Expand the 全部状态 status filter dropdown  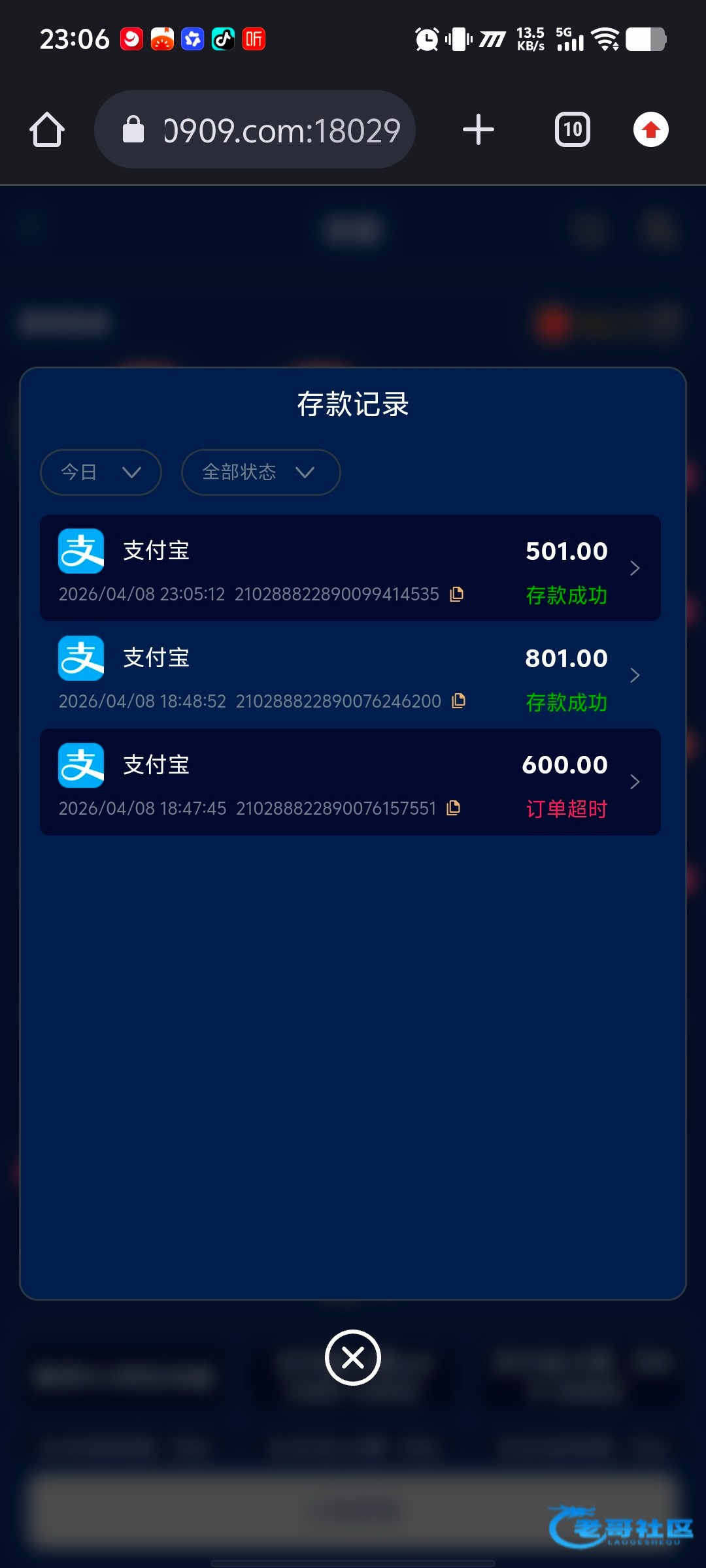260,472
